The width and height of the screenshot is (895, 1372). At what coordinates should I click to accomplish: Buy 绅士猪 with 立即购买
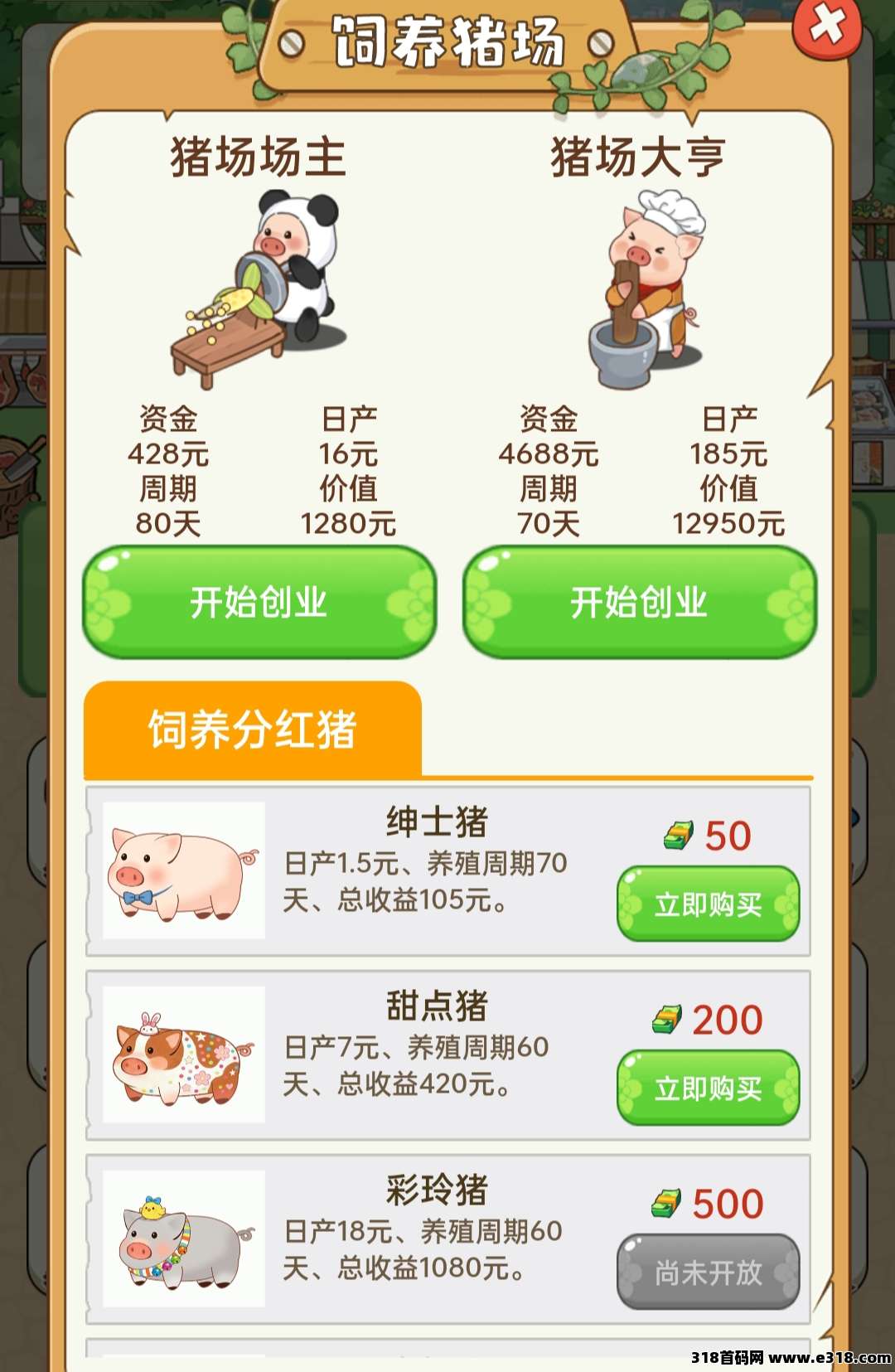(x=708, y=904)
